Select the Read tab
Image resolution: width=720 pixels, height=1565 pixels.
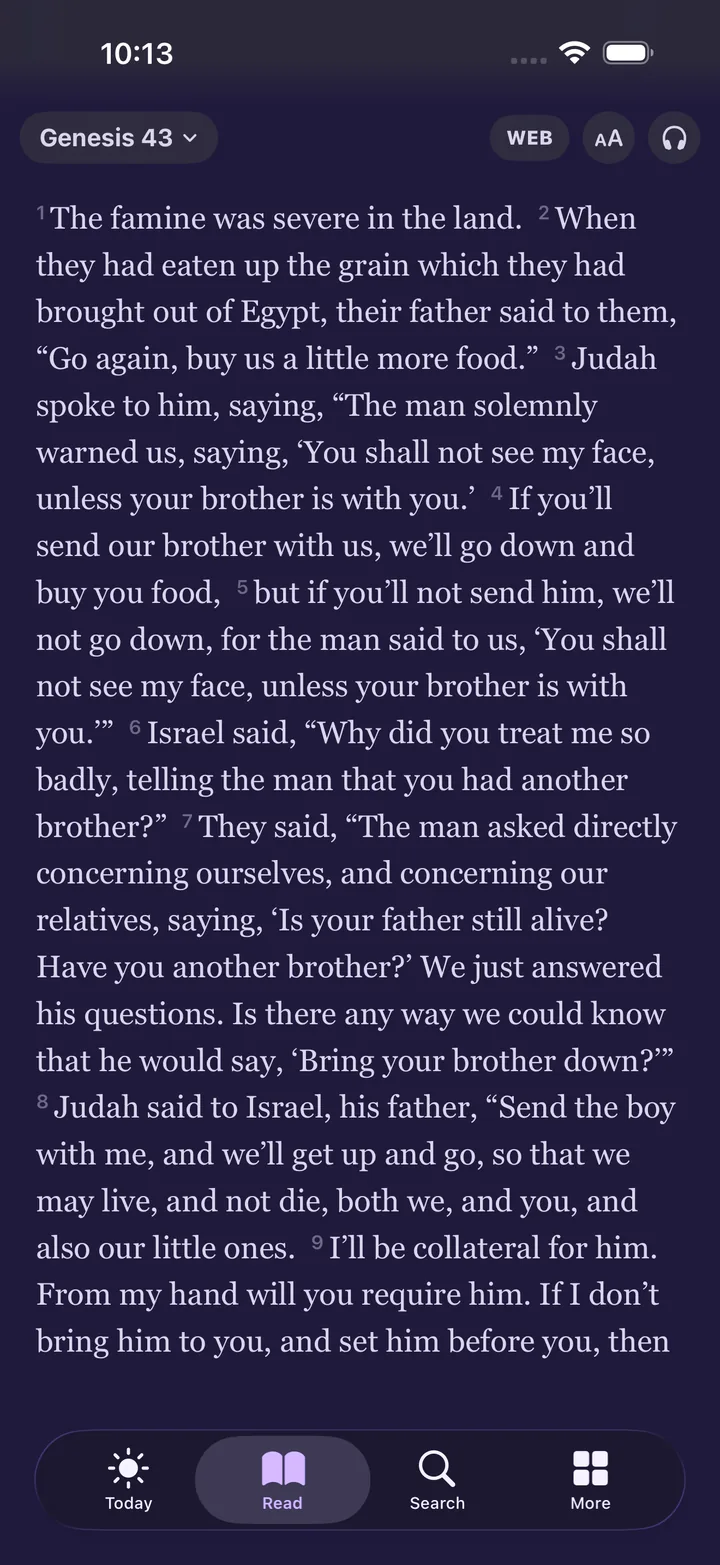[283, 1480]
